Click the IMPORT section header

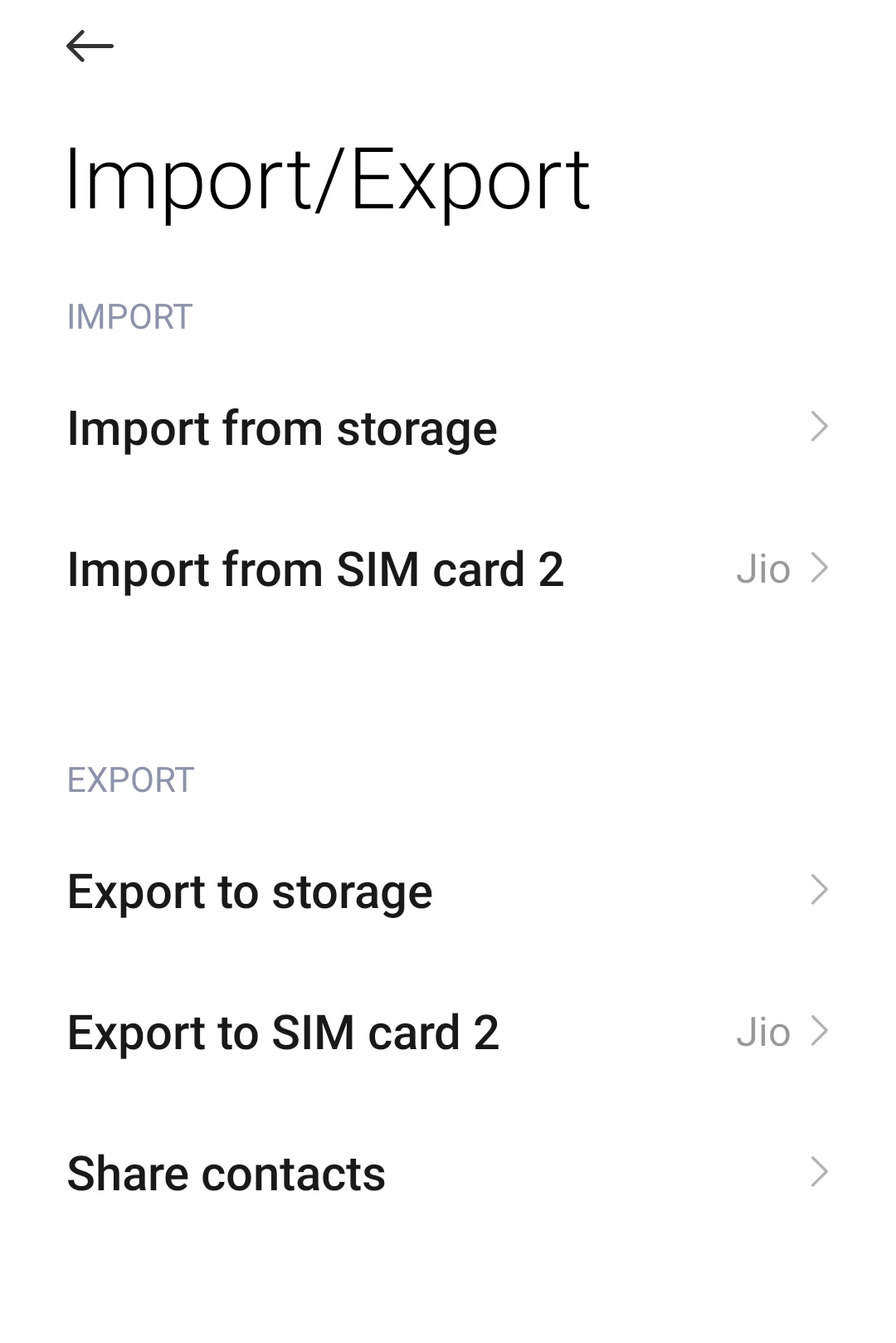(129, 315)
